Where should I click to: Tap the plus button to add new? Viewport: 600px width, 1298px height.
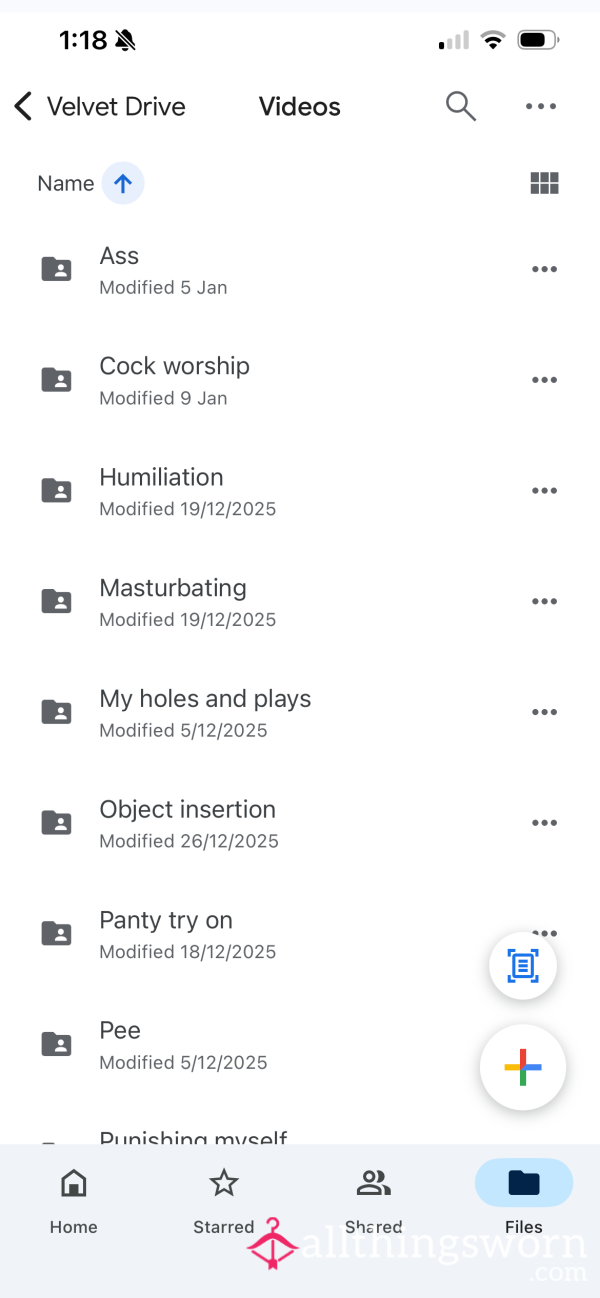(523, 1068)
